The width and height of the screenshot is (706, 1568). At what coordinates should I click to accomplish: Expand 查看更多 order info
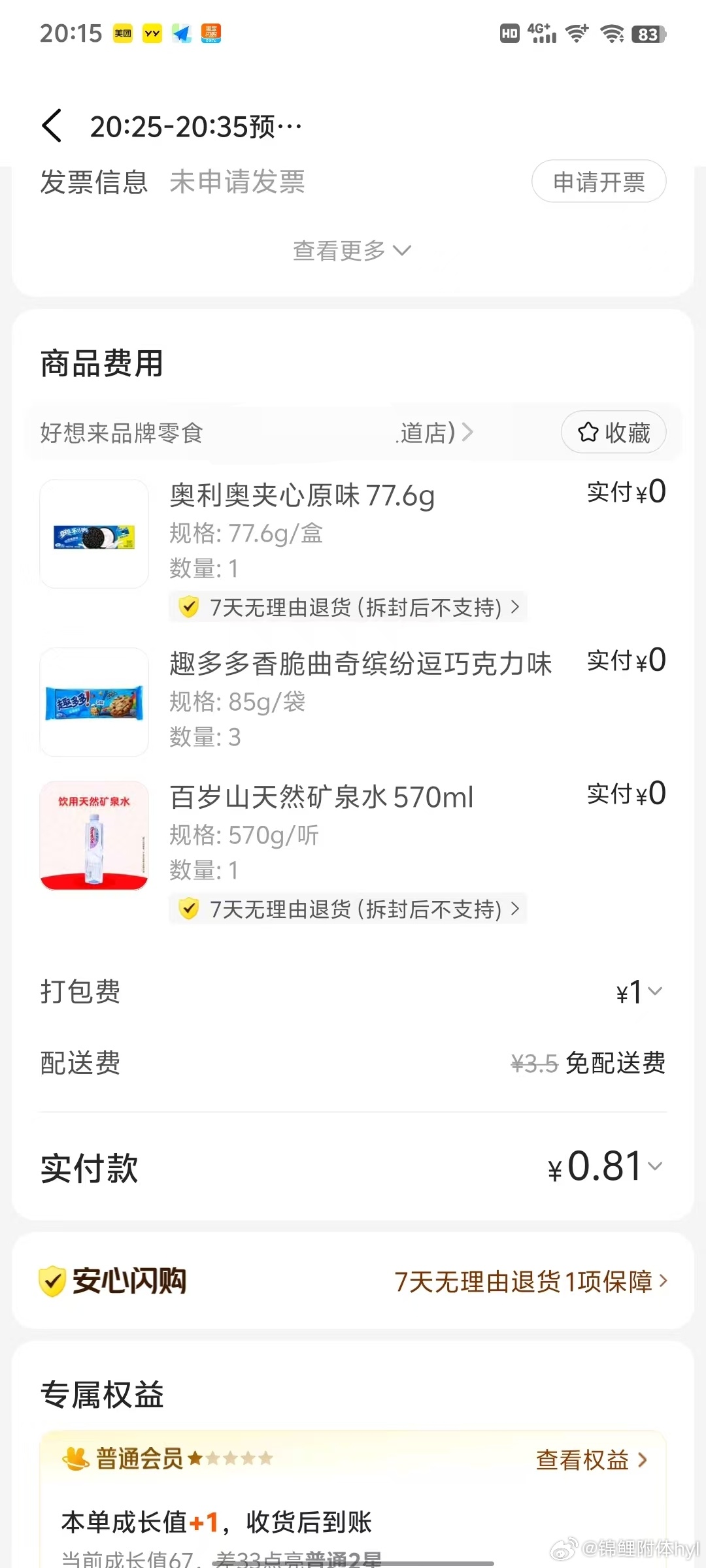coord(352,251)
